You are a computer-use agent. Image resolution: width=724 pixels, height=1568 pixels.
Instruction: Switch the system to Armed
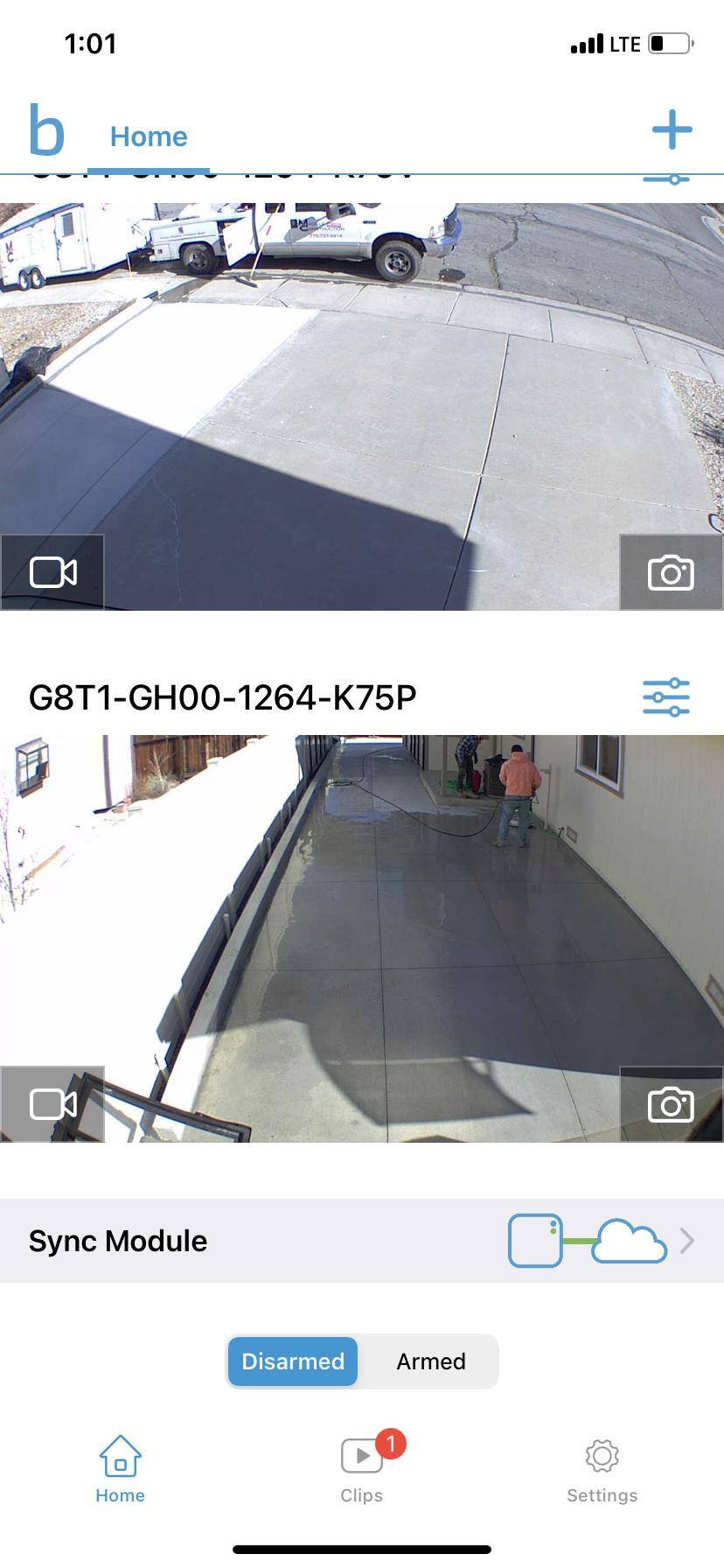(x=430, y=1361)
